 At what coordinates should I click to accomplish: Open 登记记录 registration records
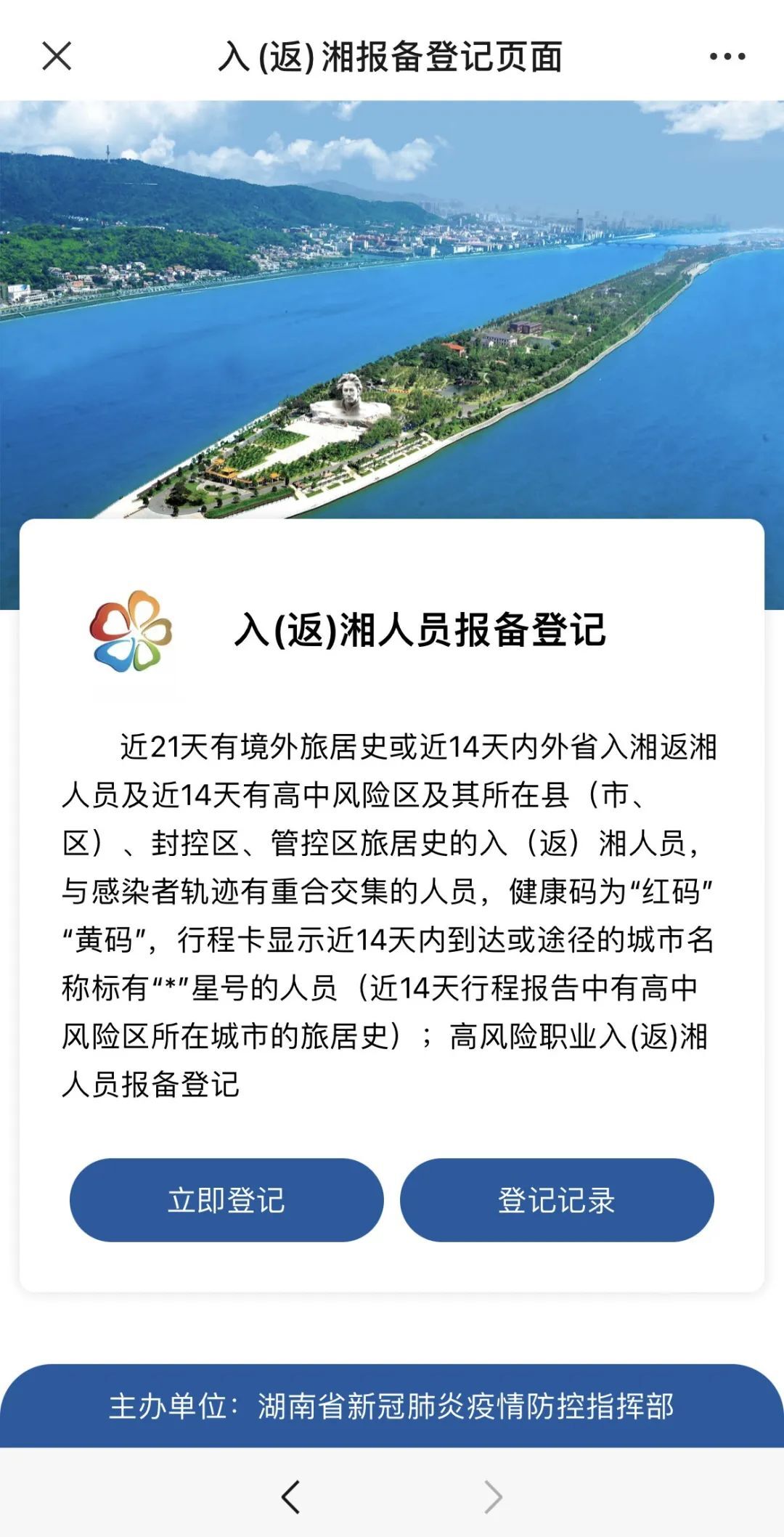coord(557,1200)
